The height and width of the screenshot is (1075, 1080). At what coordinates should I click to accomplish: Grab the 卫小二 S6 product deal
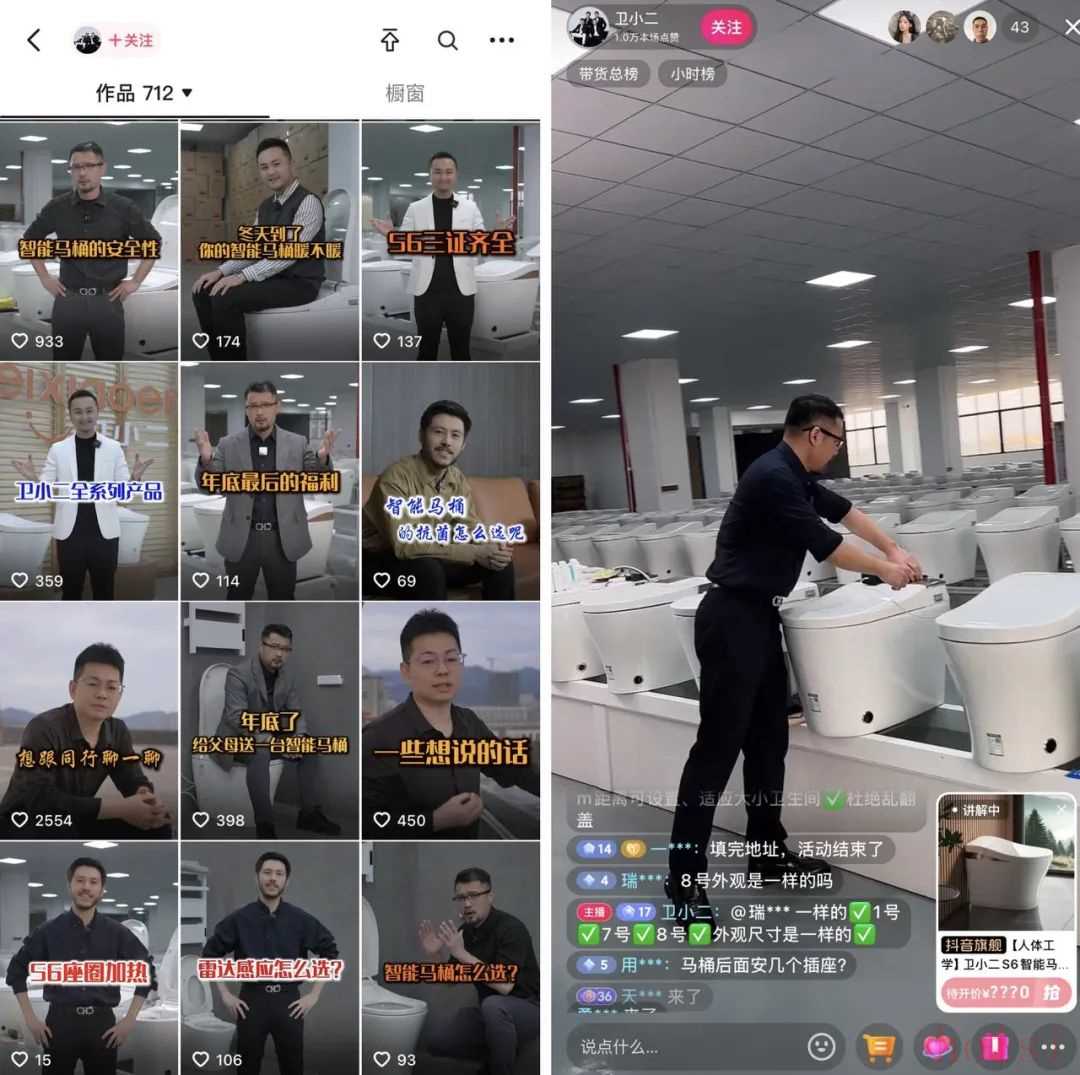[x=1051, y=993]
